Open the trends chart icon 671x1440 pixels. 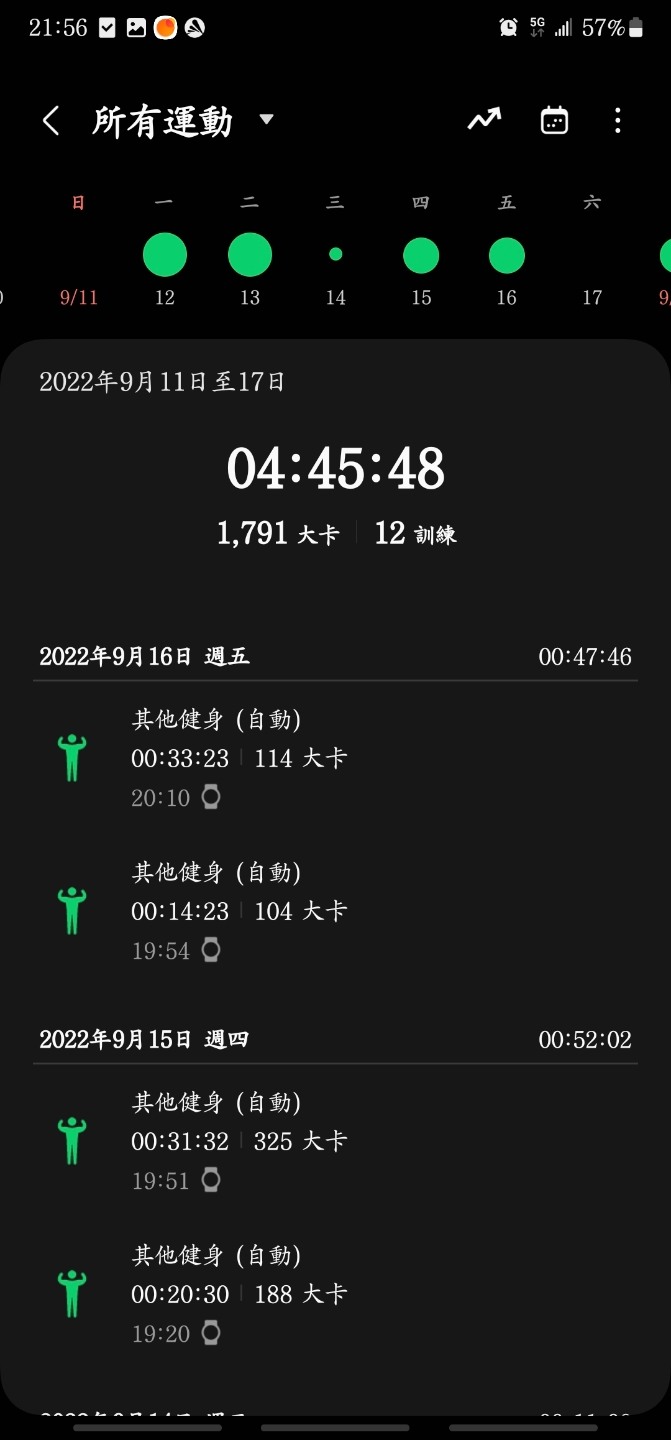point(485,121)
